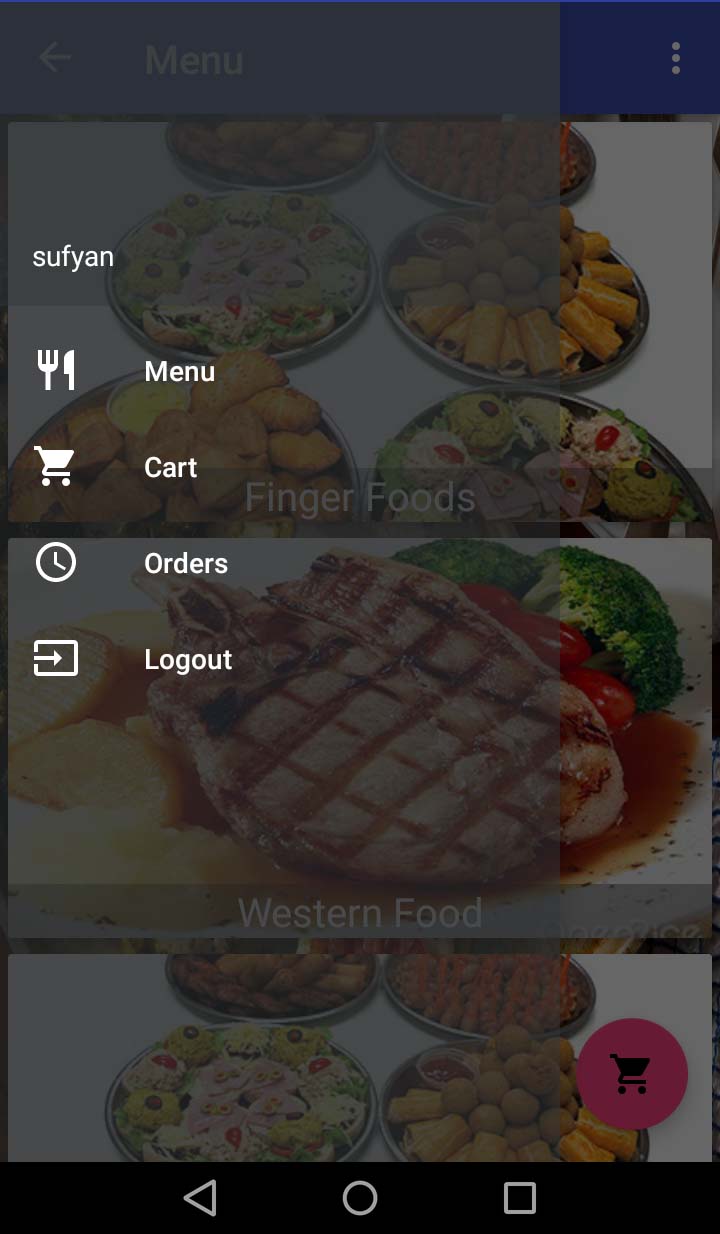Viewport: 720px width, 1234px height.
Task: Go back with the system back button
Action: pyautogui.click(x=200, y=1197)
